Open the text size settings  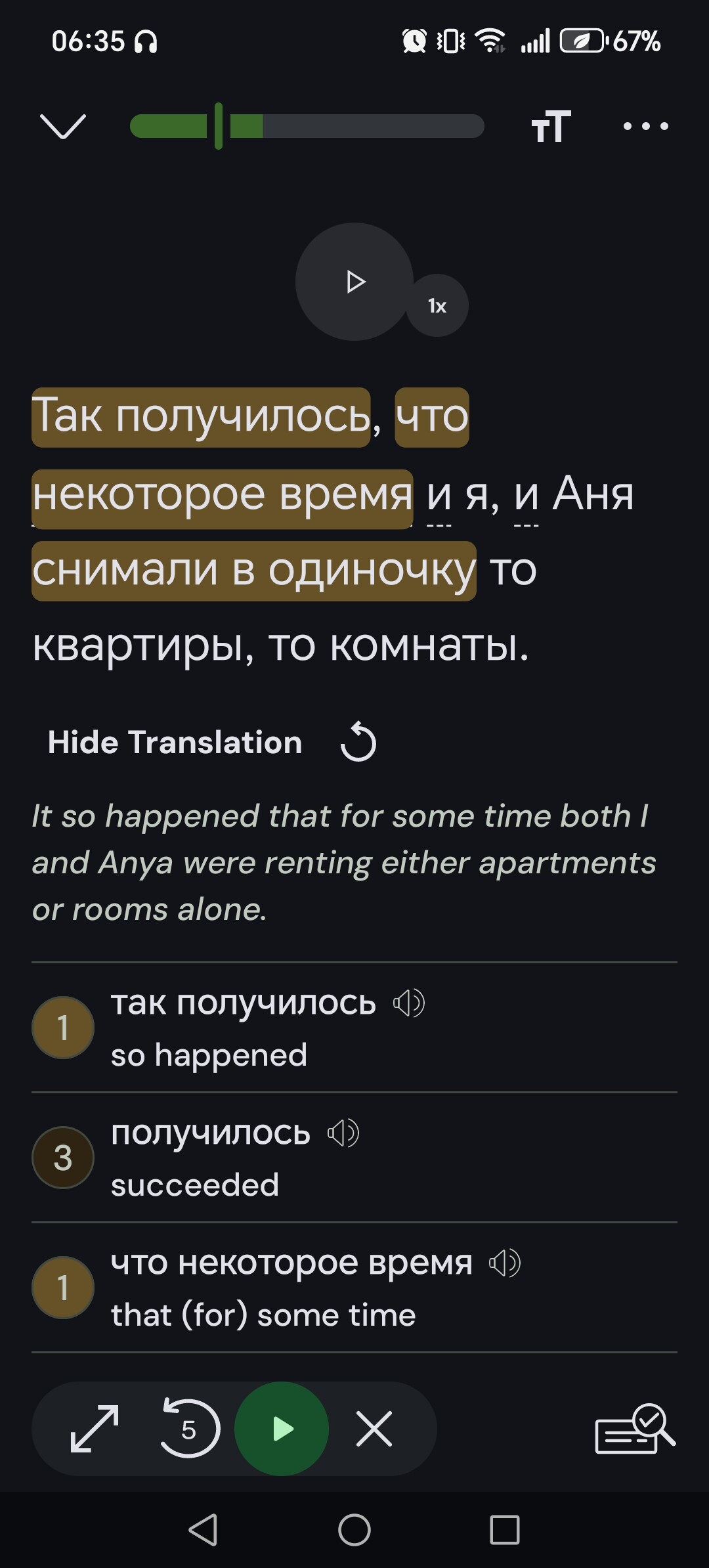point(551,126)
